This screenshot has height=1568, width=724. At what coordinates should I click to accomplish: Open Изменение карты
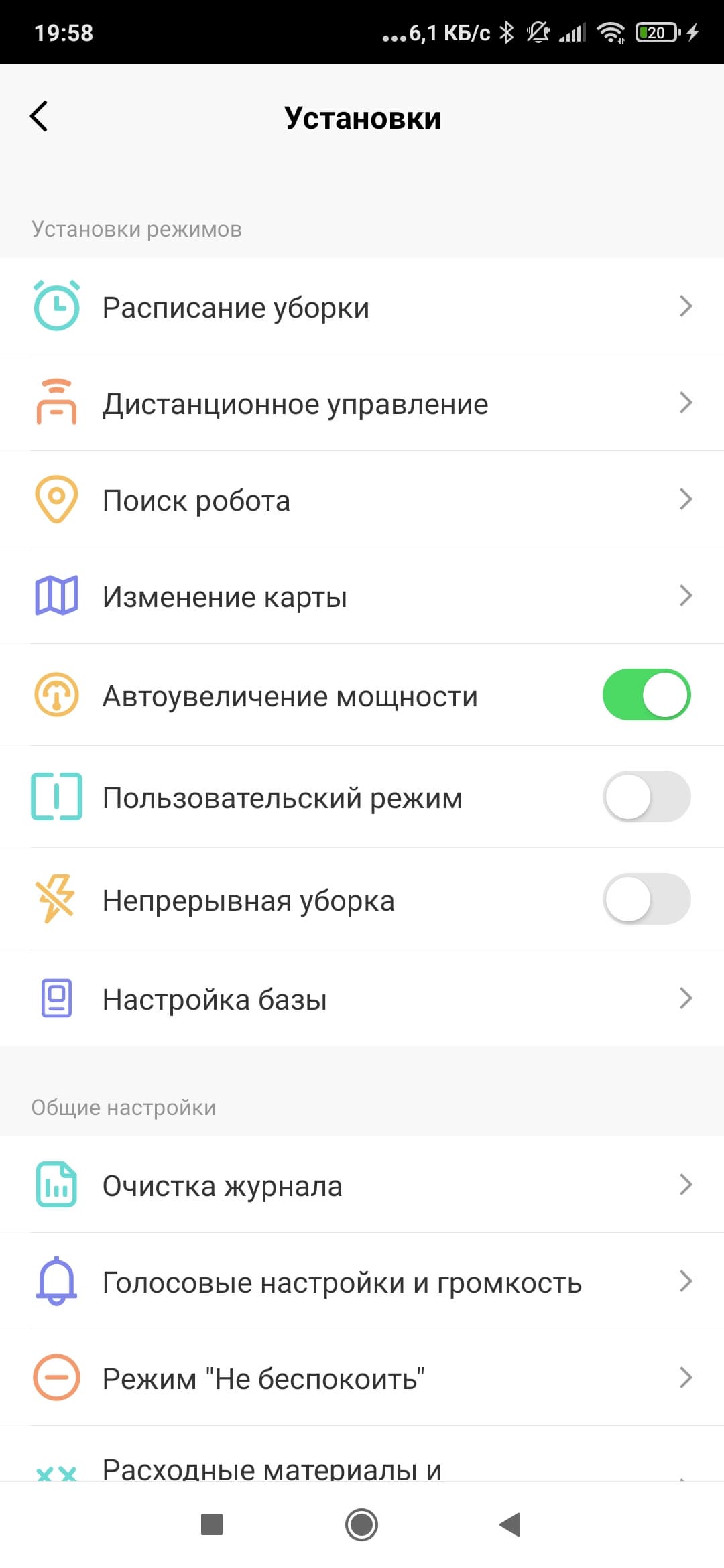click(x=362, y=596)
